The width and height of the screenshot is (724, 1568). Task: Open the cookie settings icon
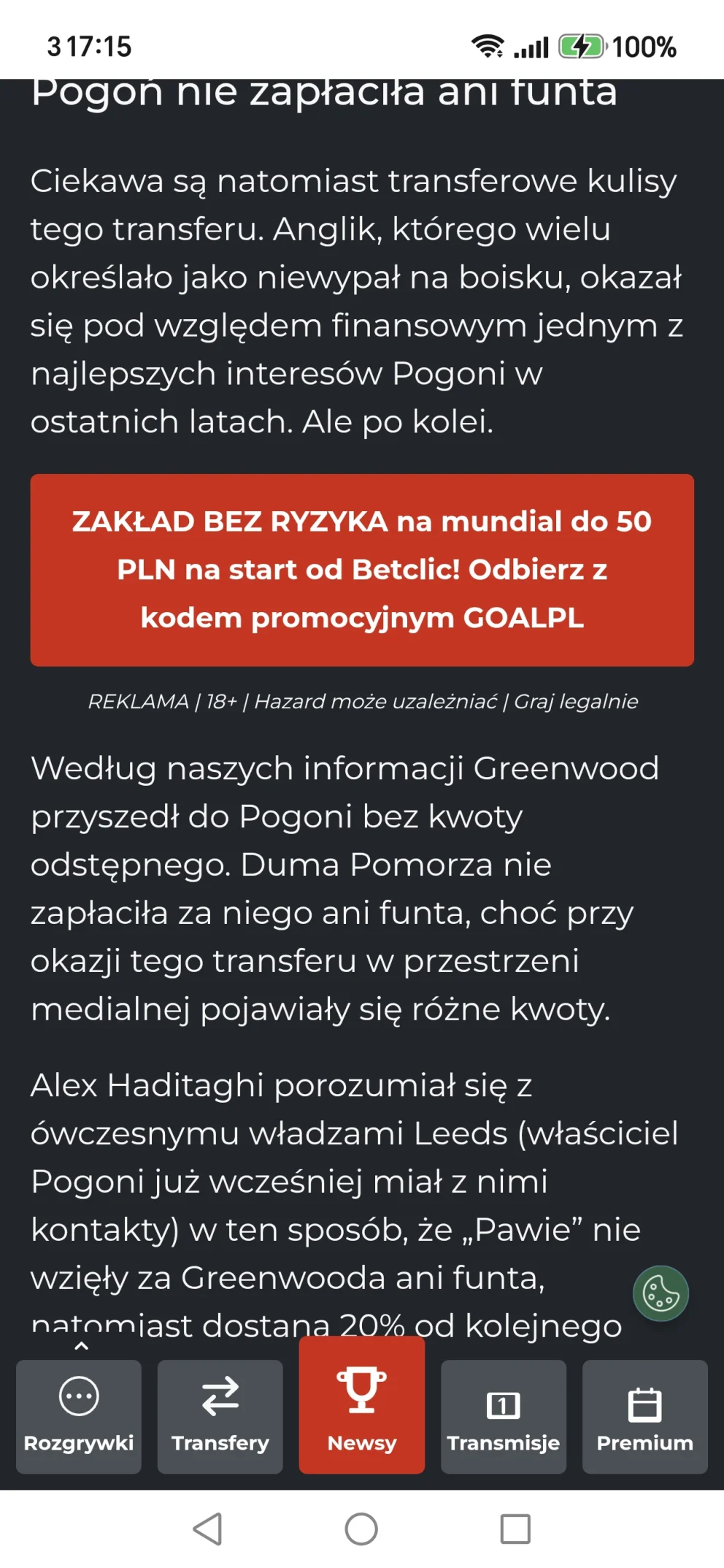661,1293
